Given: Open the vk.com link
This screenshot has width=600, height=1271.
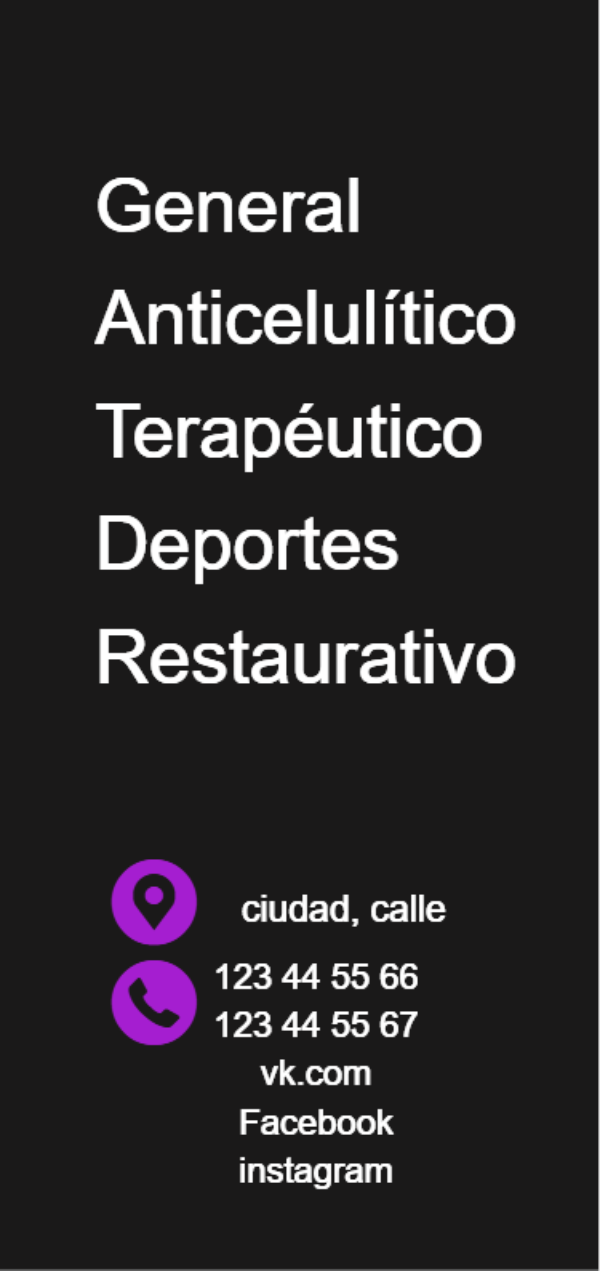Looking at the screenshot, I should point(316,1074).
